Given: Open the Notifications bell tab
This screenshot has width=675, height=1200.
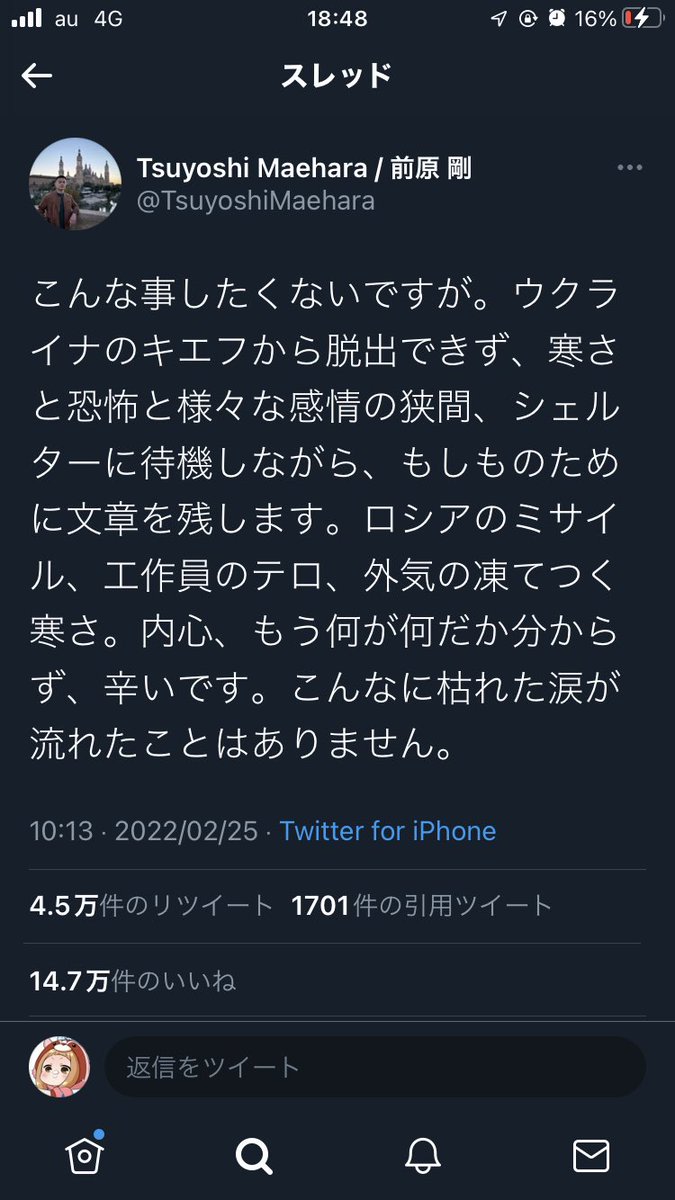Looking at the screenshot, I should click(x=423, y=1156).
